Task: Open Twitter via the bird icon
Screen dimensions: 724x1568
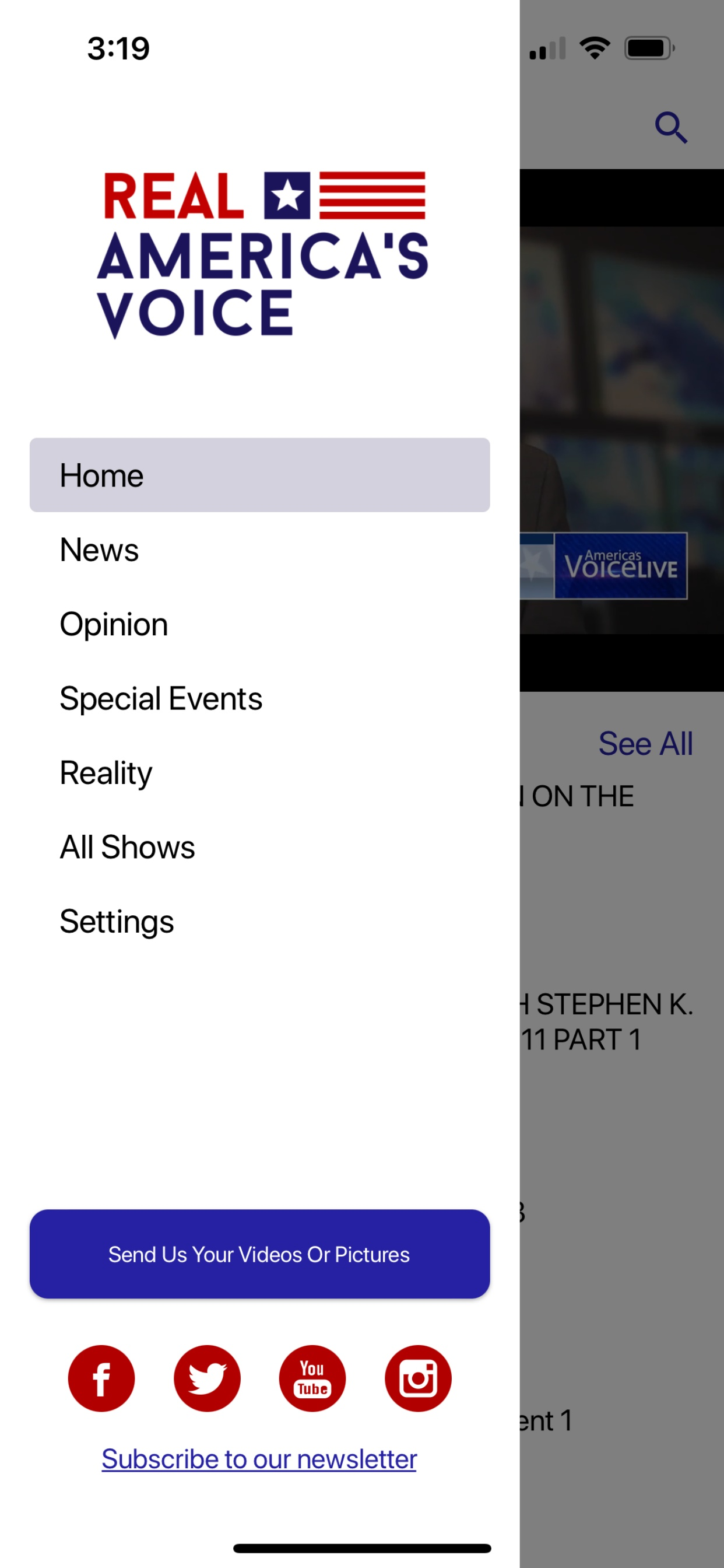Action: click(x=207, y=1378)
